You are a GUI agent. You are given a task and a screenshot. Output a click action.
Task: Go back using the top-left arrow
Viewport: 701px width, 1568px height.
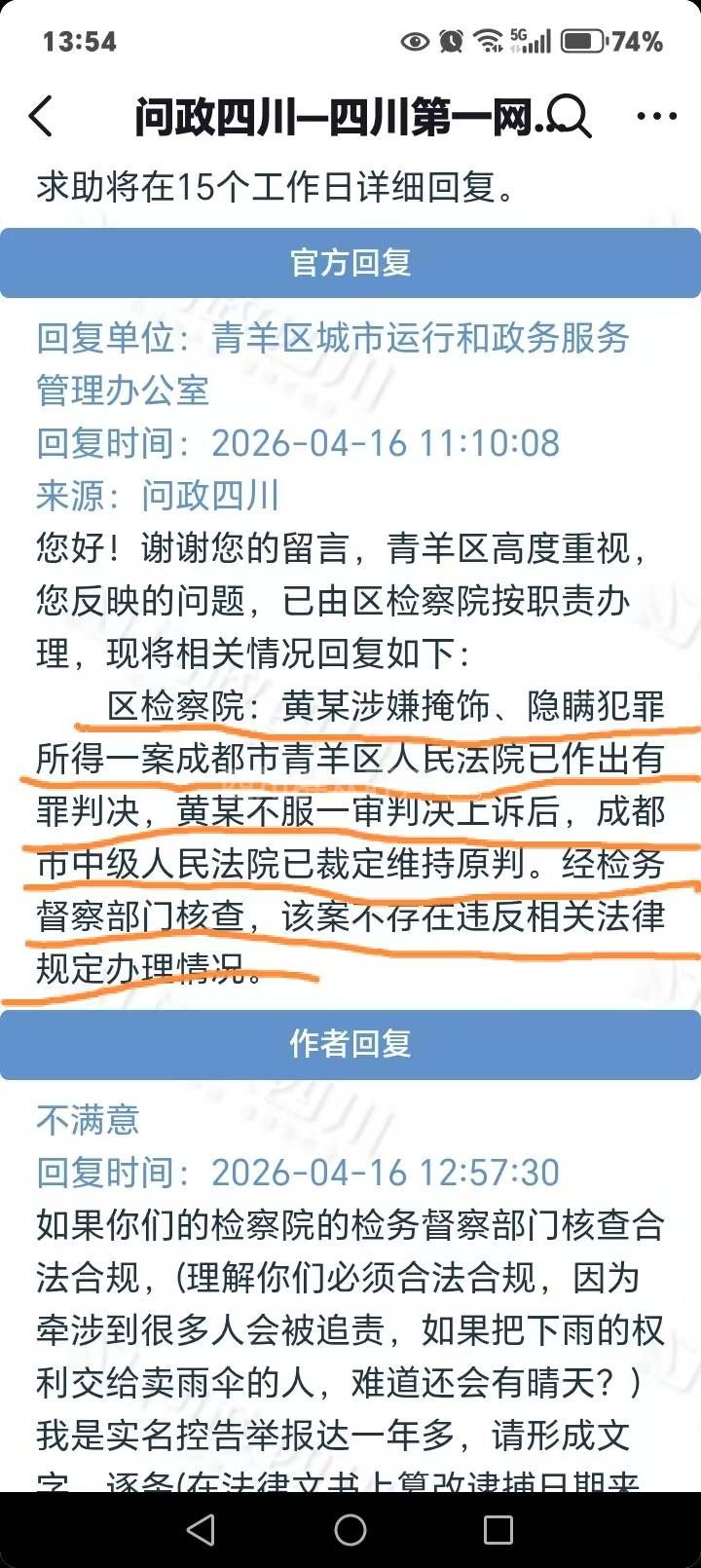tap(41, 117)
